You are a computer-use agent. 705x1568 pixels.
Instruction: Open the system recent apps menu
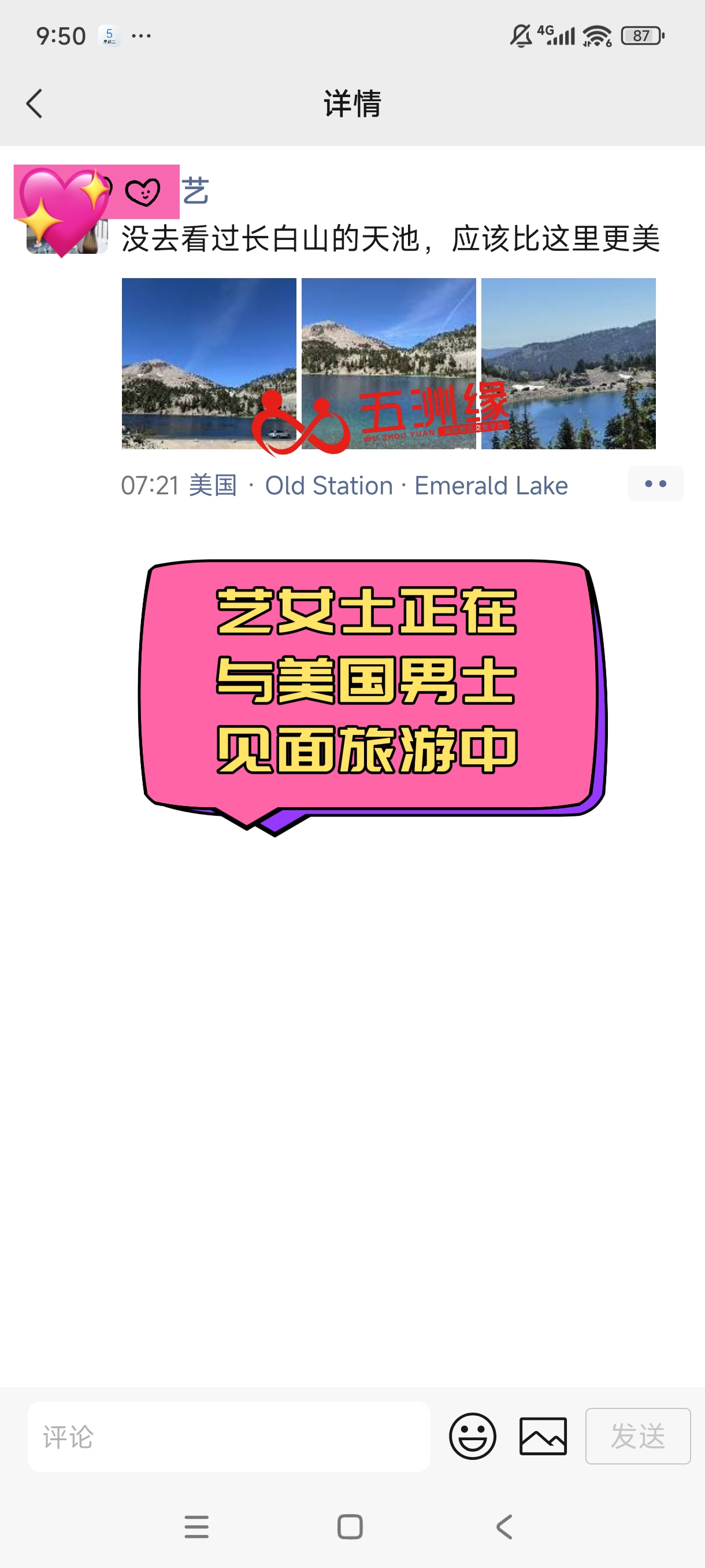point(196,1526)
